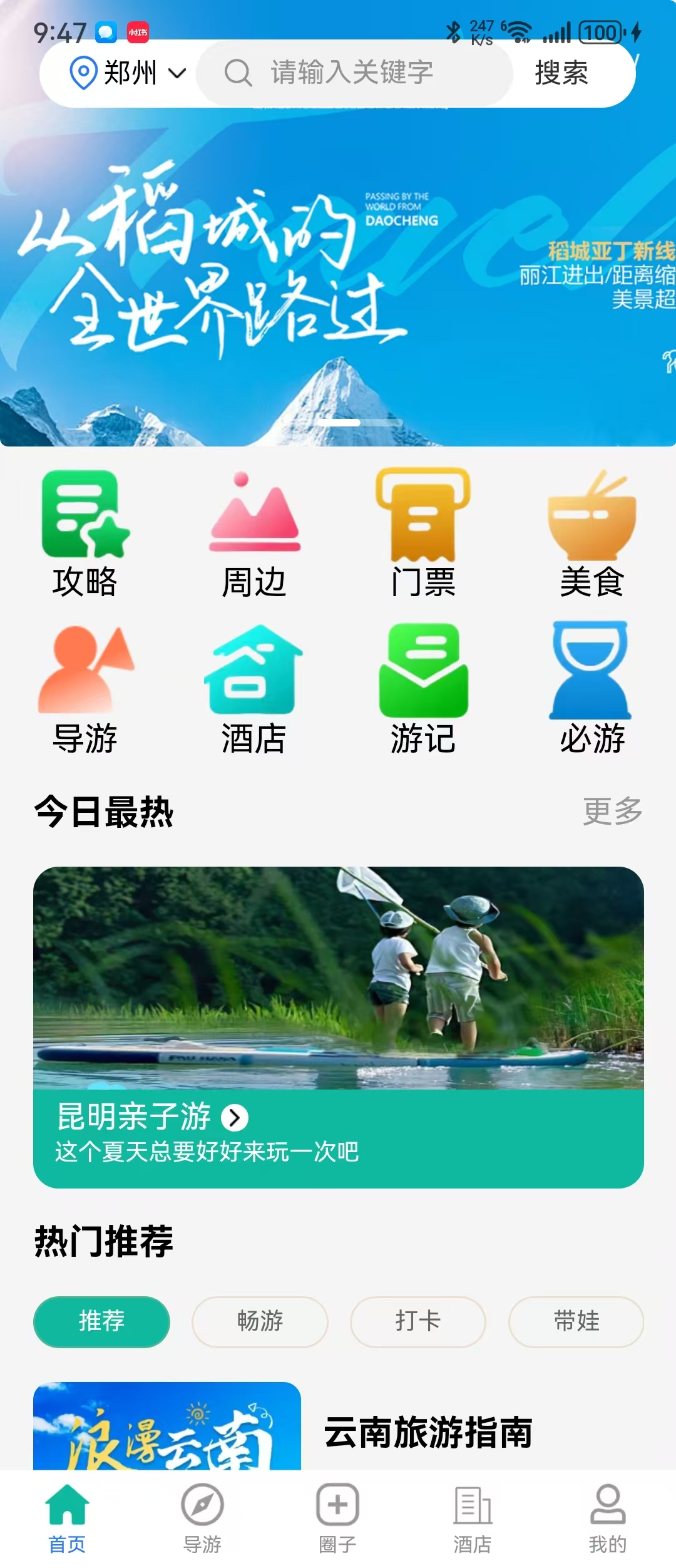Open the 导游 shortcut in the category grid
The width and height of the screenshot is (676, 1568).
pyautogui.click(x=85, y=689)
